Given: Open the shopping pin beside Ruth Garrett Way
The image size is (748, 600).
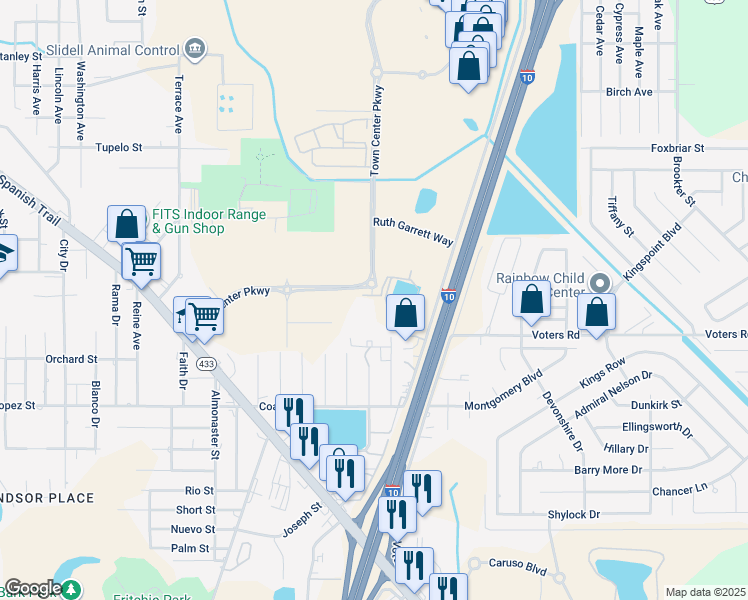Looking at the screenshot, I should click(405, 313).
